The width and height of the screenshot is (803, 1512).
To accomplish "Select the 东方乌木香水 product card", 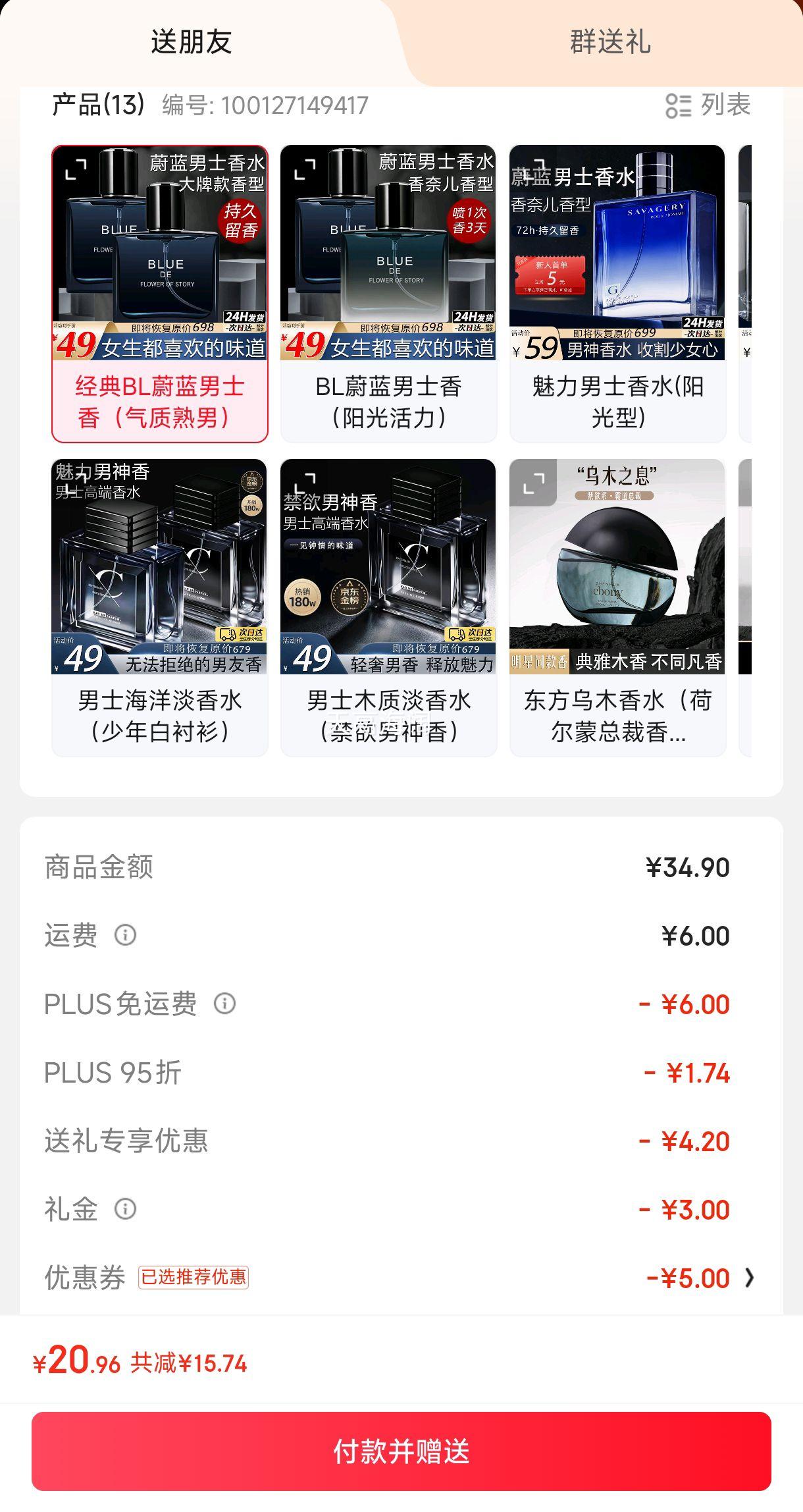I will pos(617,607).
